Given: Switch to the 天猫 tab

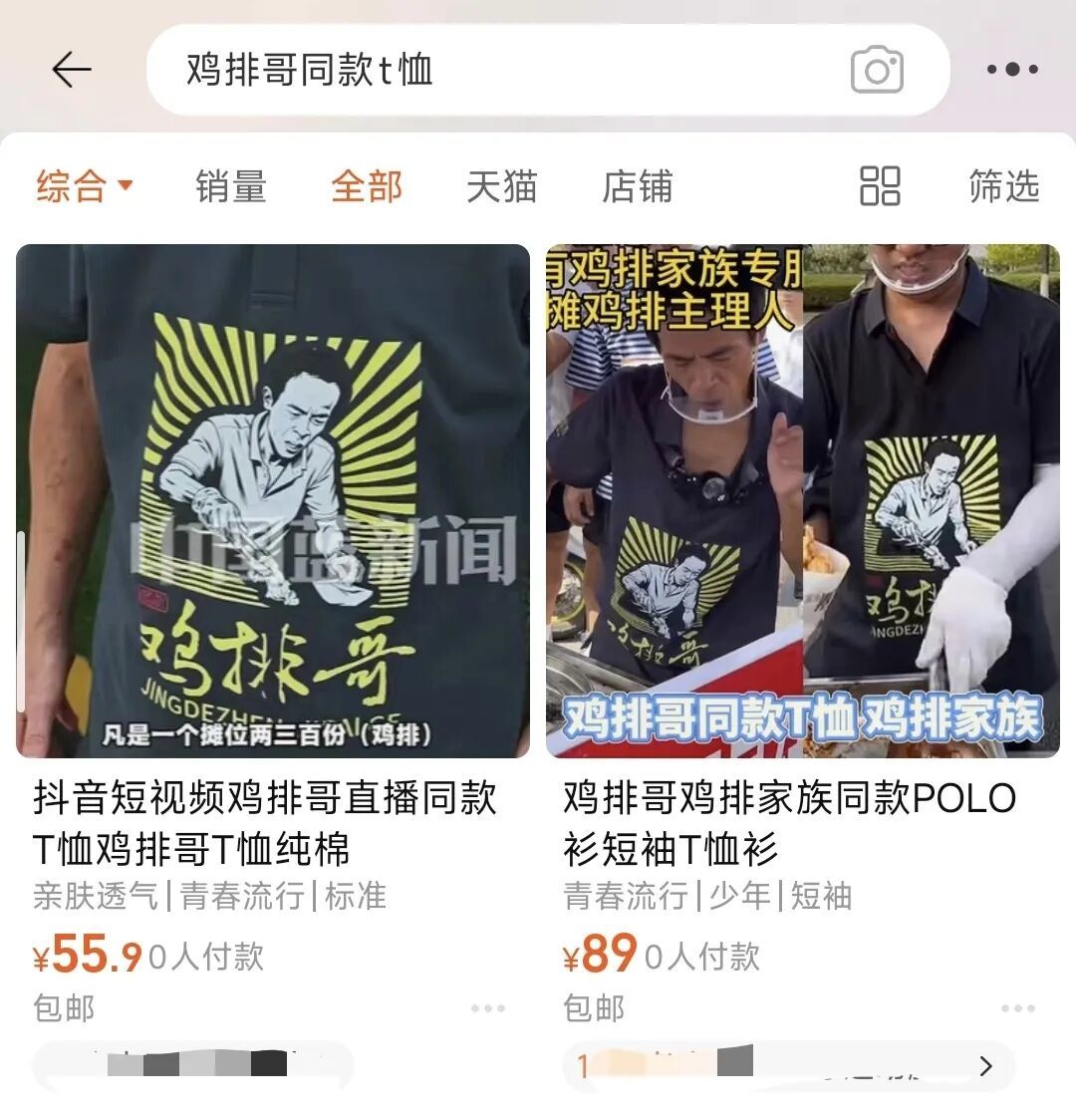Looking at the screenshot, I should click(x=501, y=186).
